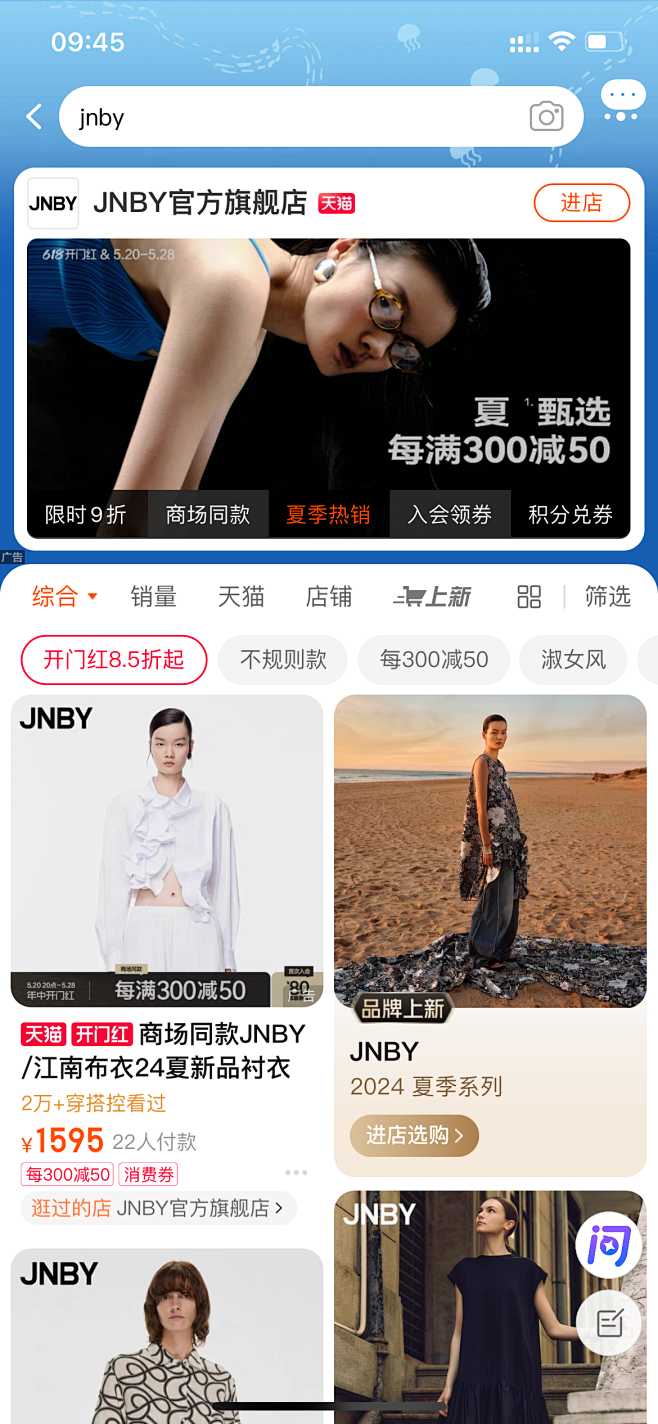This screenshot has width=658, height=1424.
Task: Show 上新 new arrivals
Action: (x=432, y=597)
